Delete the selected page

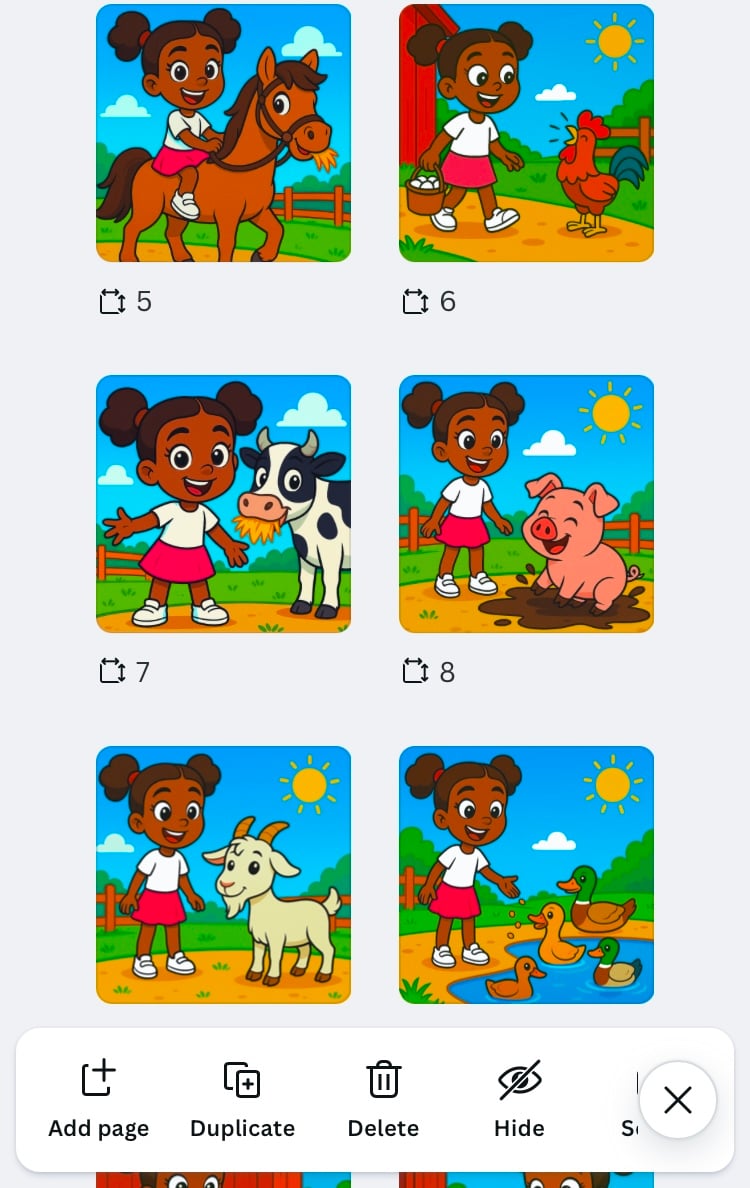pyautogui.click(x=383, y=1100)
